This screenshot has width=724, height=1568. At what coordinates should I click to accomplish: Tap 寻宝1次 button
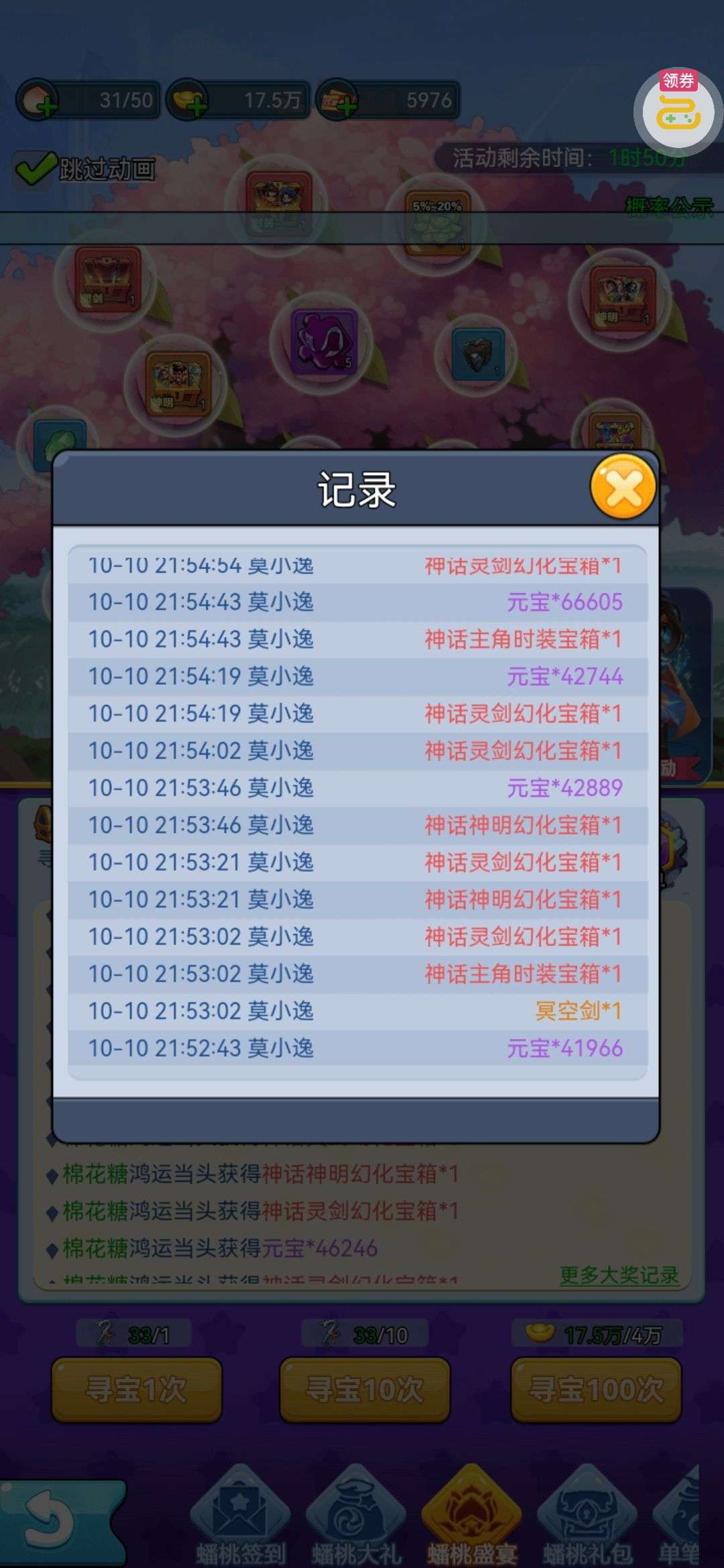point(136,1390)
